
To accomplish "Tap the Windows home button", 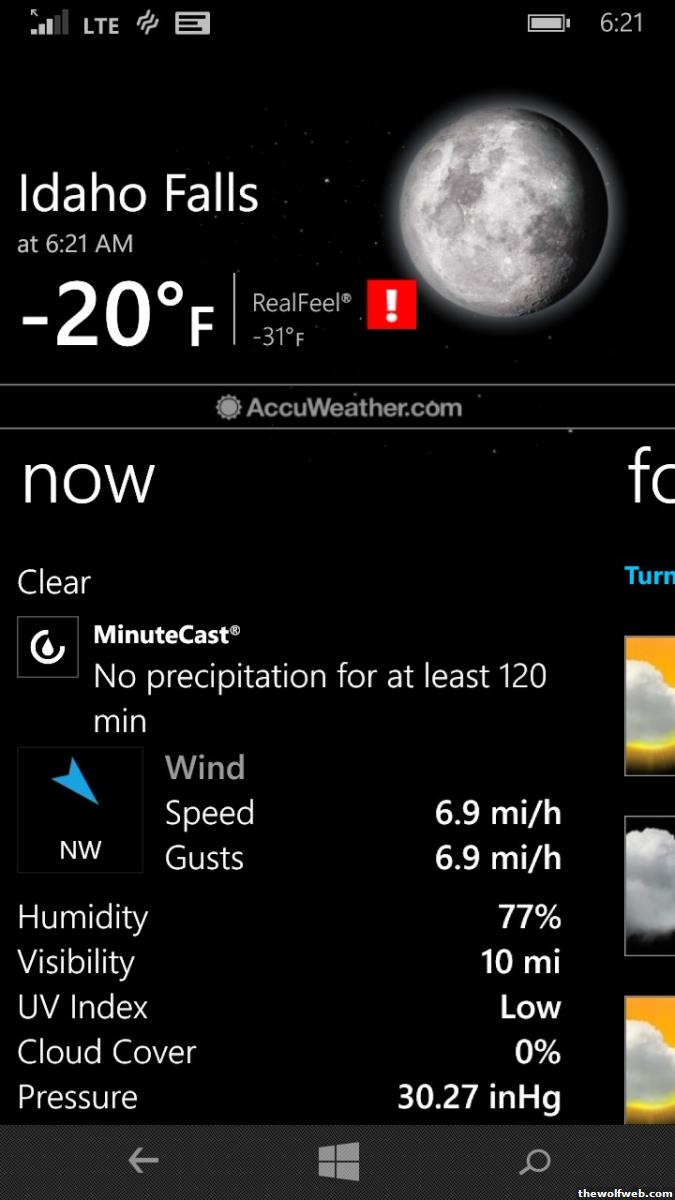I will click(x=338, y=1161).
